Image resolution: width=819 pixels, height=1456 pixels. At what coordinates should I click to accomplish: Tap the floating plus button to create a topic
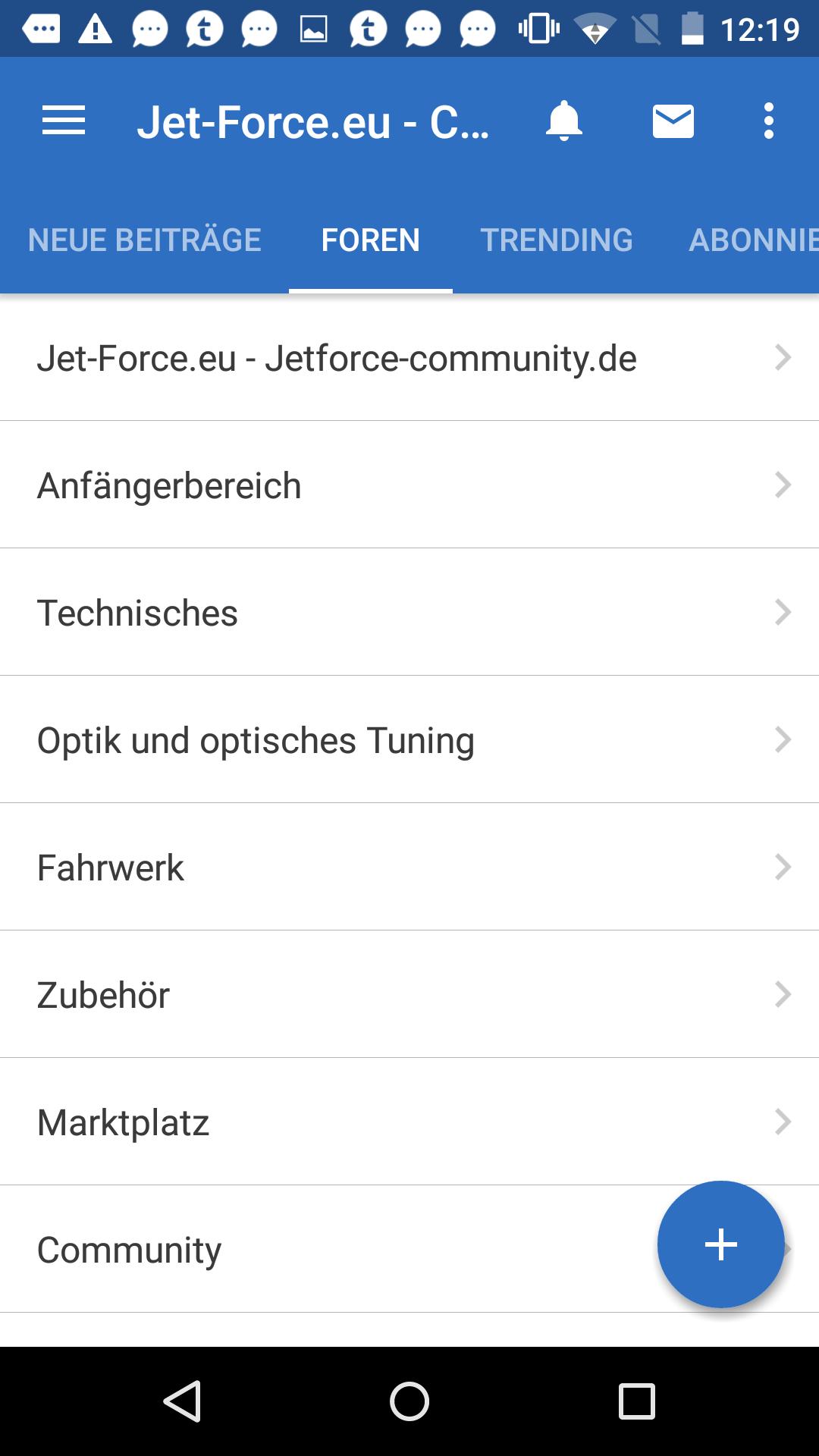[x=720, y=1244]
